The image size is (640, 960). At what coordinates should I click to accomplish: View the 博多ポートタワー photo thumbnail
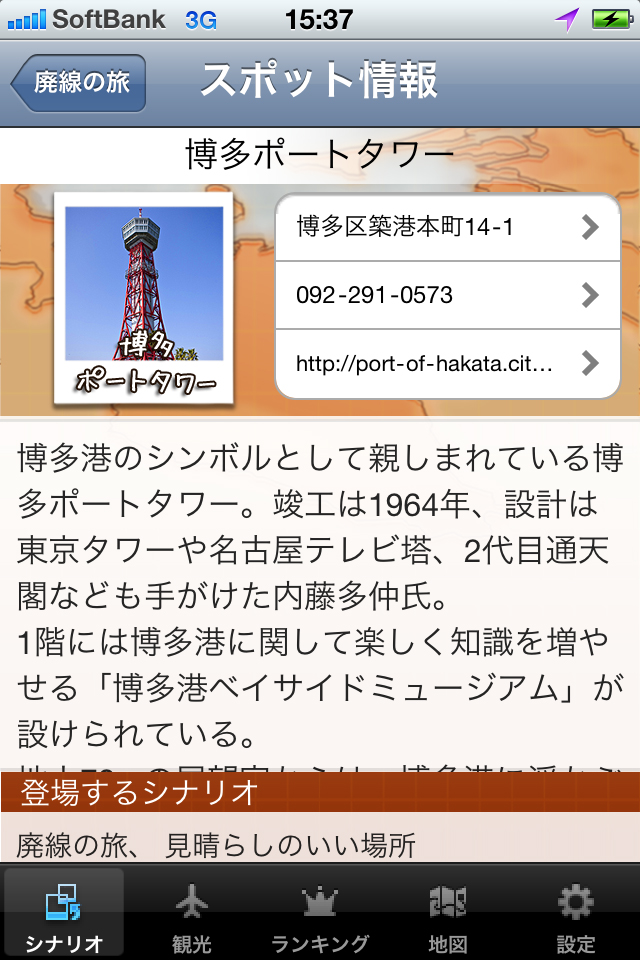[144, 298]
